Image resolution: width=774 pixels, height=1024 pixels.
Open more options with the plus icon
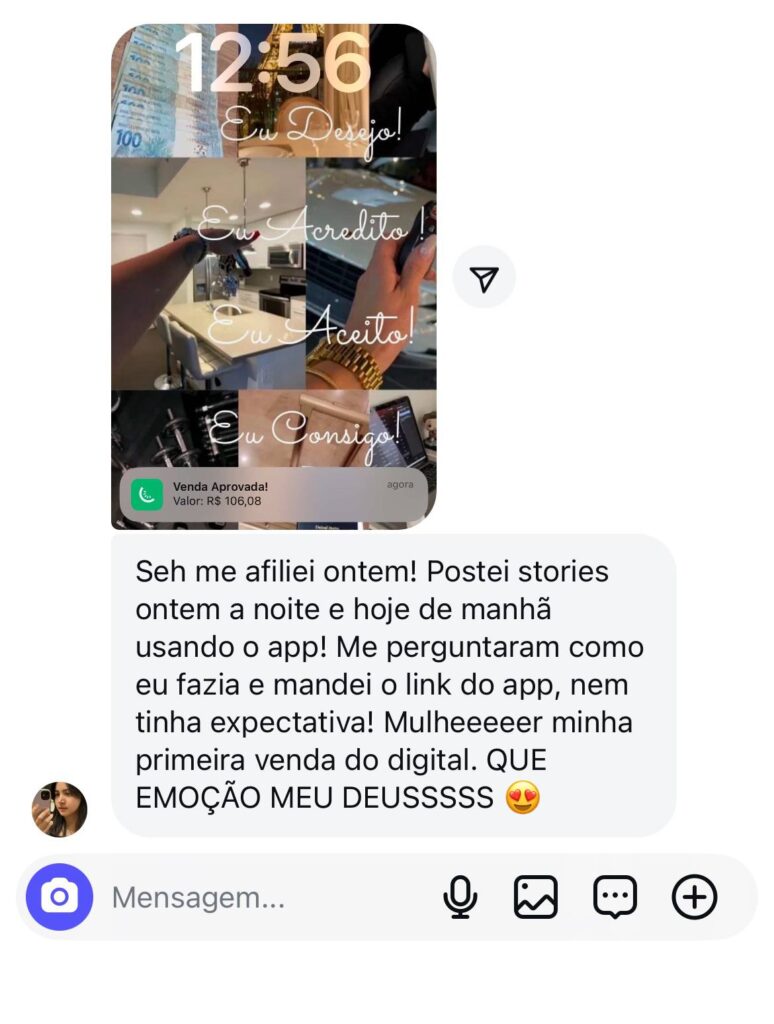tap(694, 897)
